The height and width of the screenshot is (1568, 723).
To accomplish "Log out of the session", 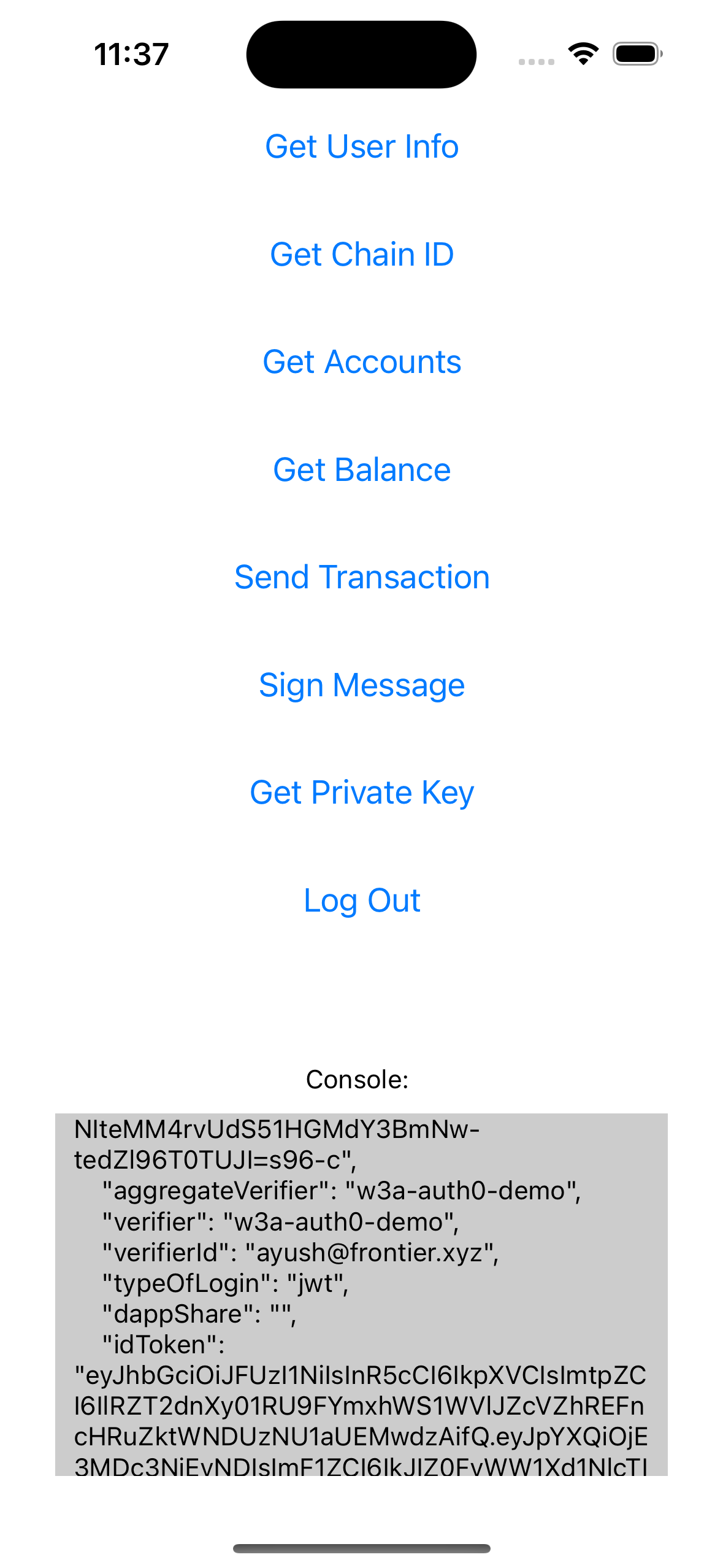I will click(x=362, y=901).
